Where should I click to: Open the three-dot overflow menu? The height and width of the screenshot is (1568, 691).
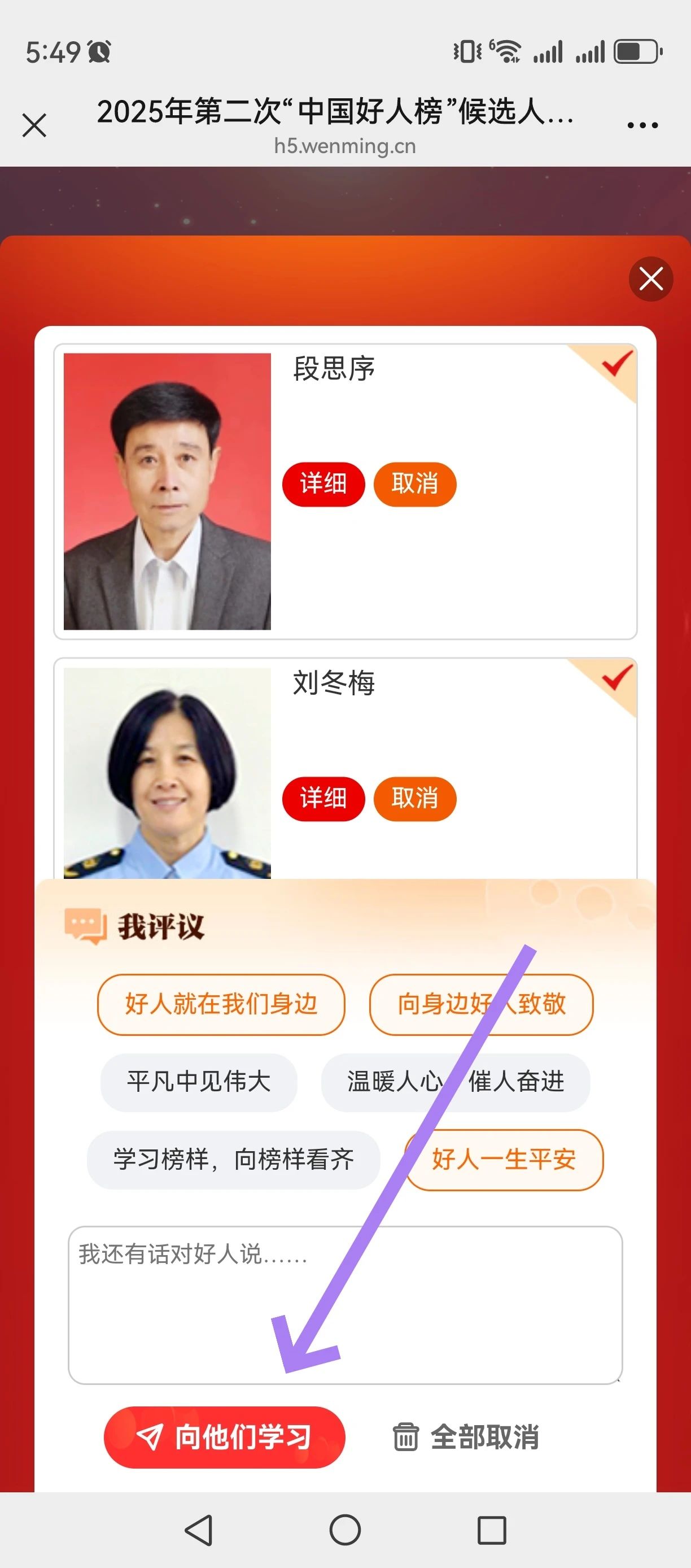642,125
